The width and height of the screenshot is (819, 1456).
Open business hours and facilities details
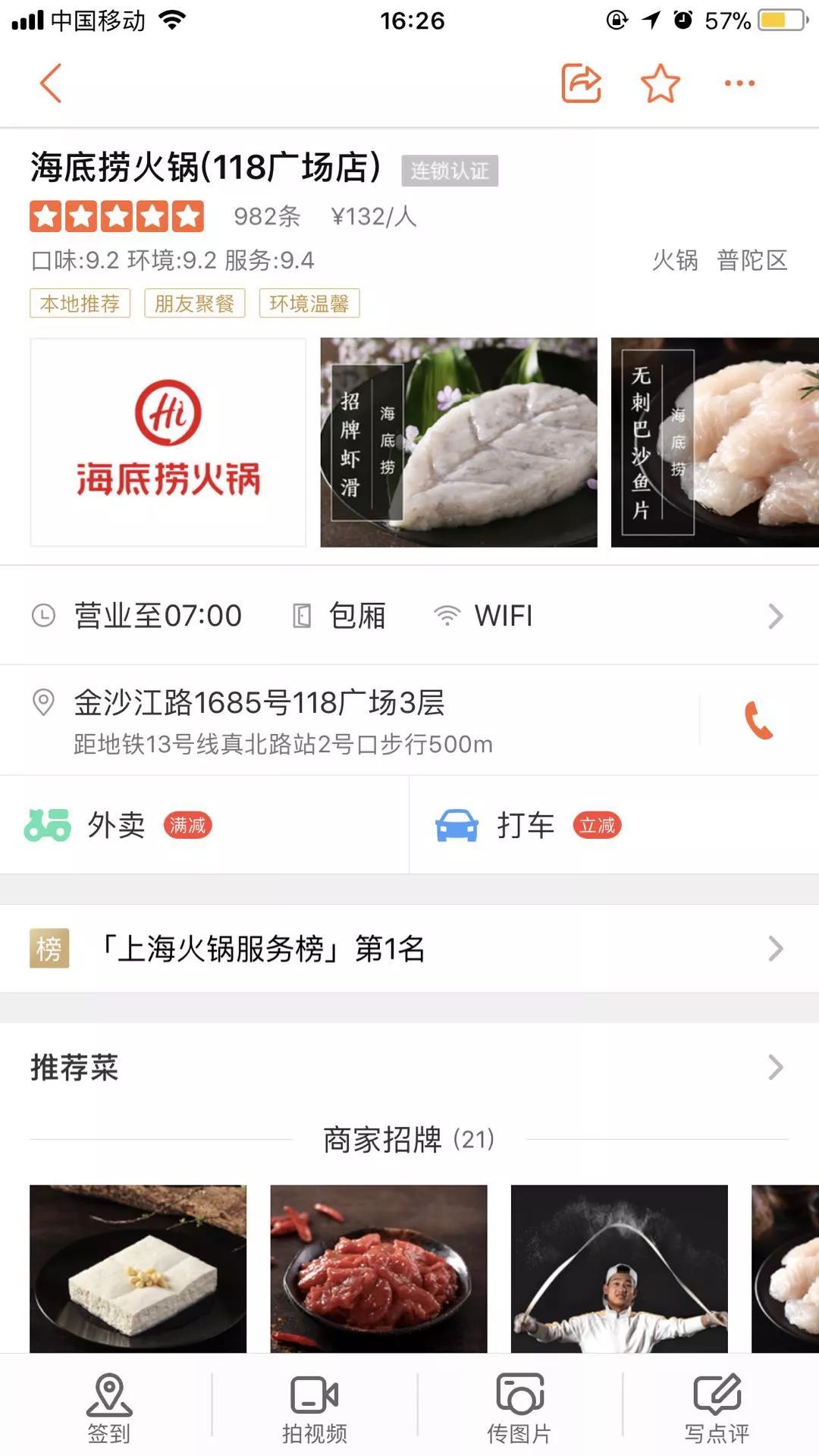409,616
